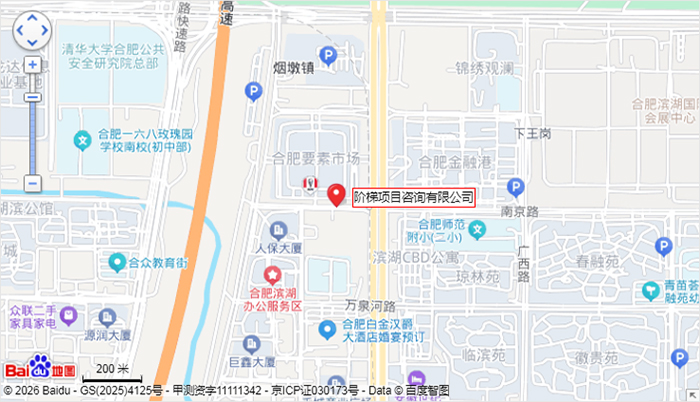This screenshot has width=700, height=402.
Task: Open the Baidu map logo link
Action: pyautogui.click(x=40, y=369)
